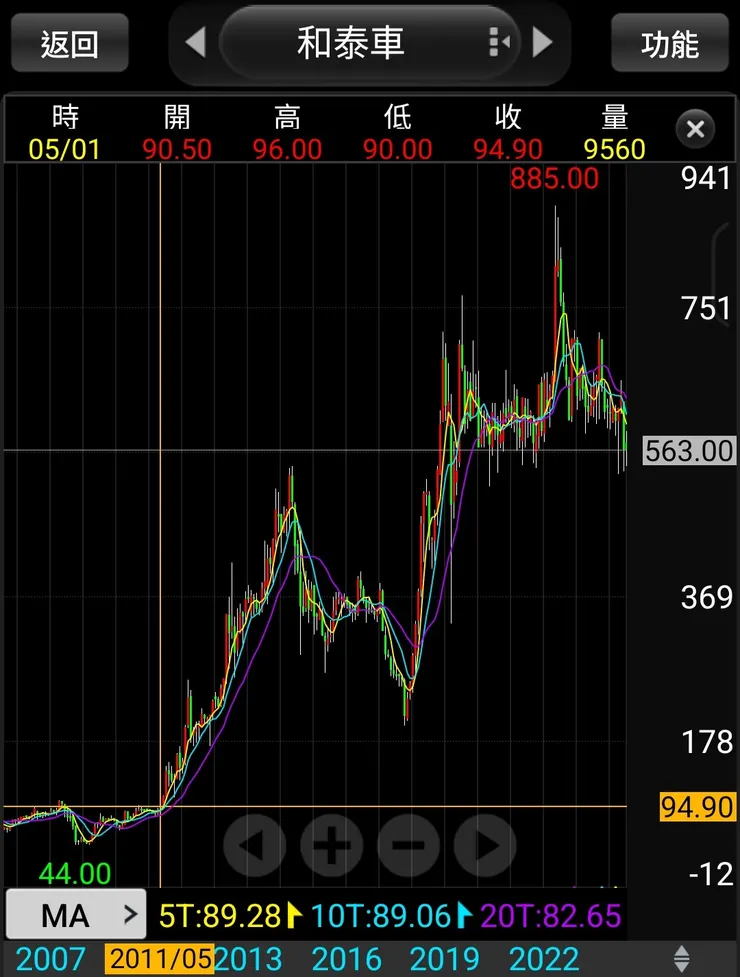Tap the up-down arrows beside the timeline

click(682, 957)
